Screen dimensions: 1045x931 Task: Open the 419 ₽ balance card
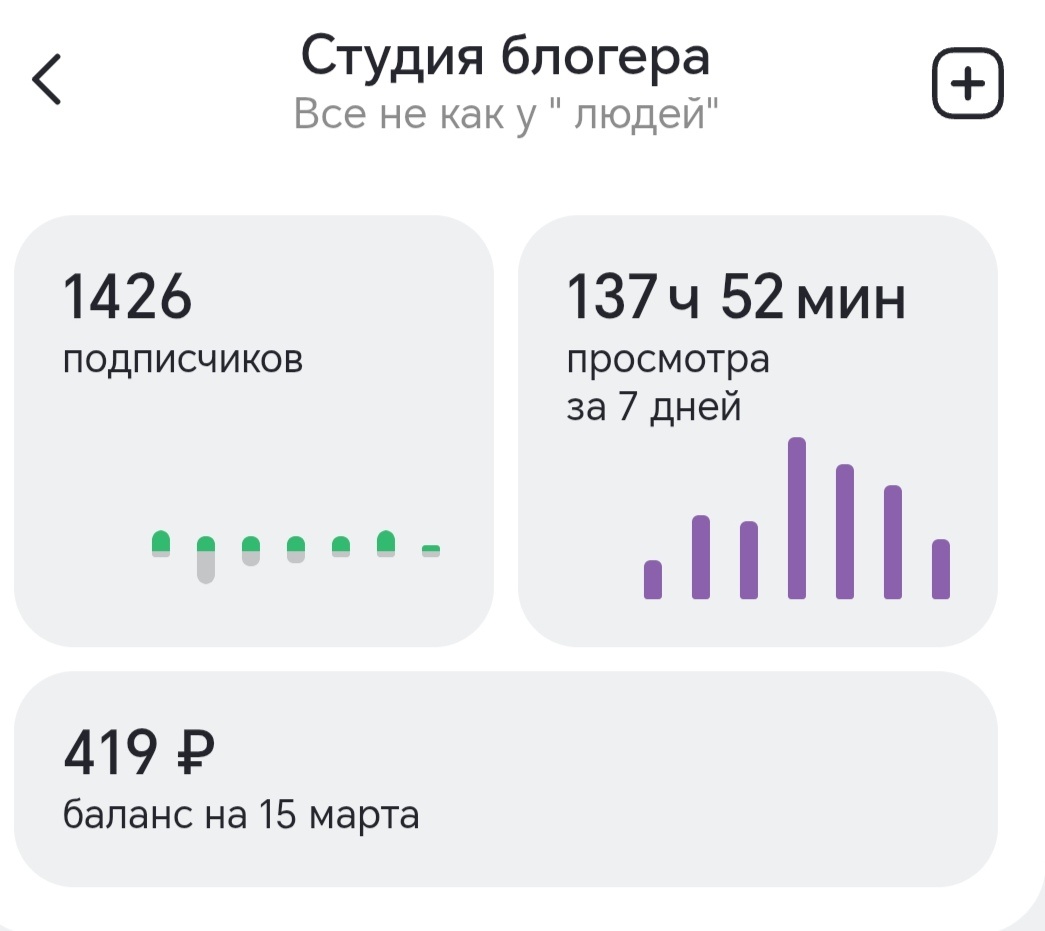[x=506, y=778]
